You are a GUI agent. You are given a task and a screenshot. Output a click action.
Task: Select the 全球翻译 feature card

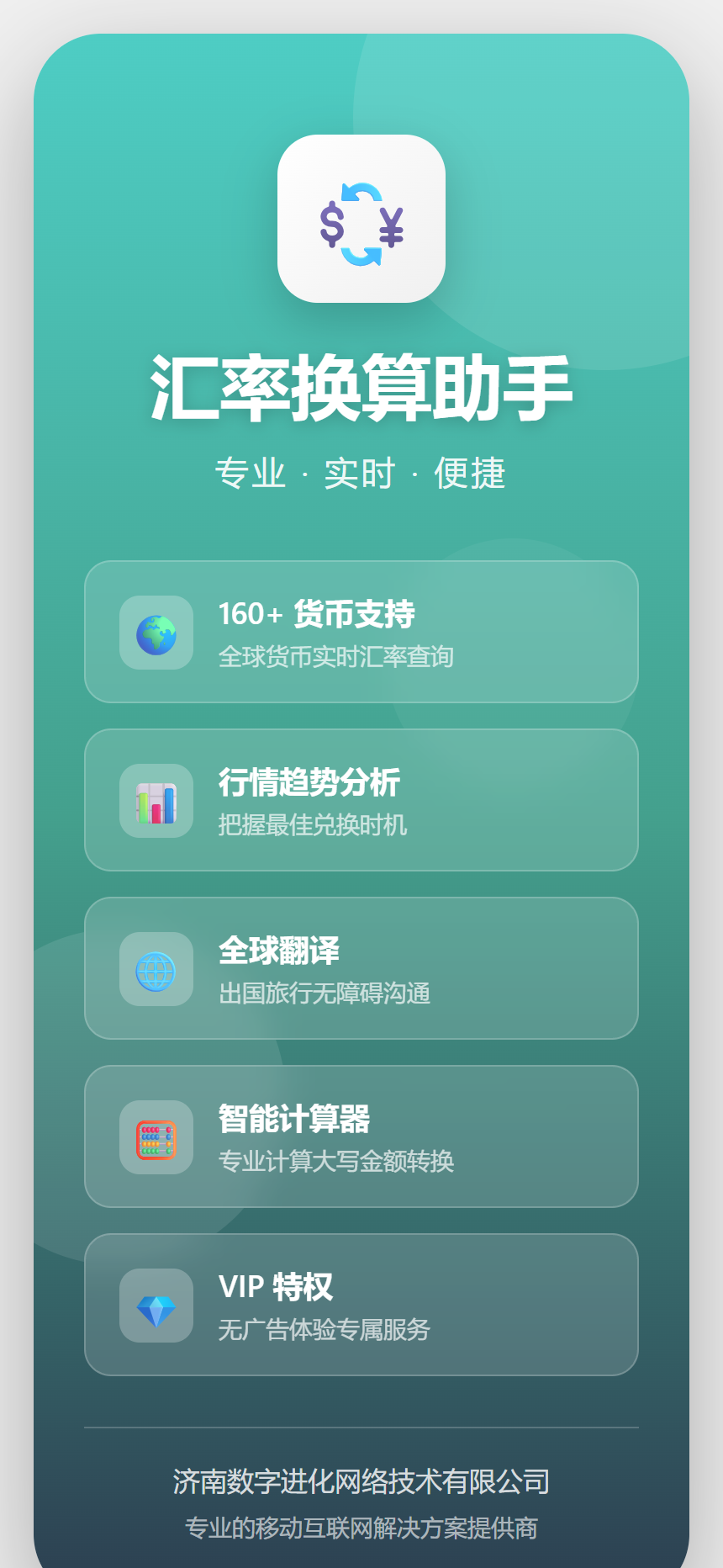click(361, 968)
